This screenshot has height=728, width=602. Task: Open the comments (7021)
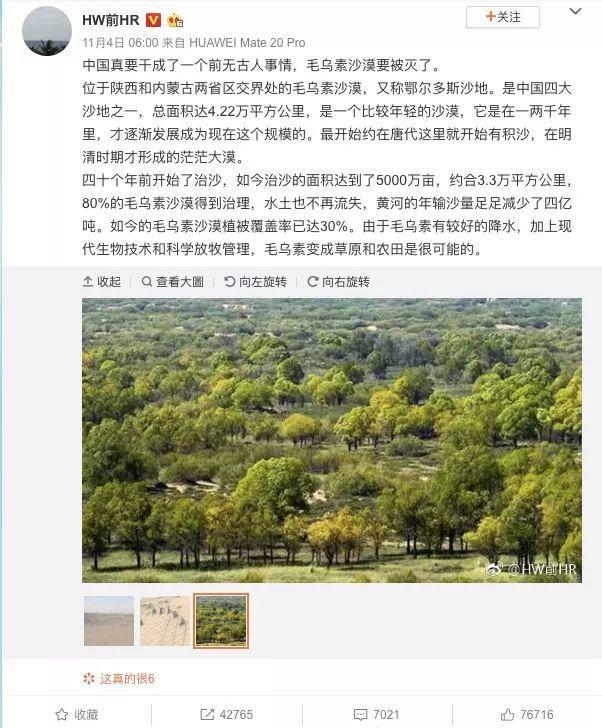click(x=376, y=714)
